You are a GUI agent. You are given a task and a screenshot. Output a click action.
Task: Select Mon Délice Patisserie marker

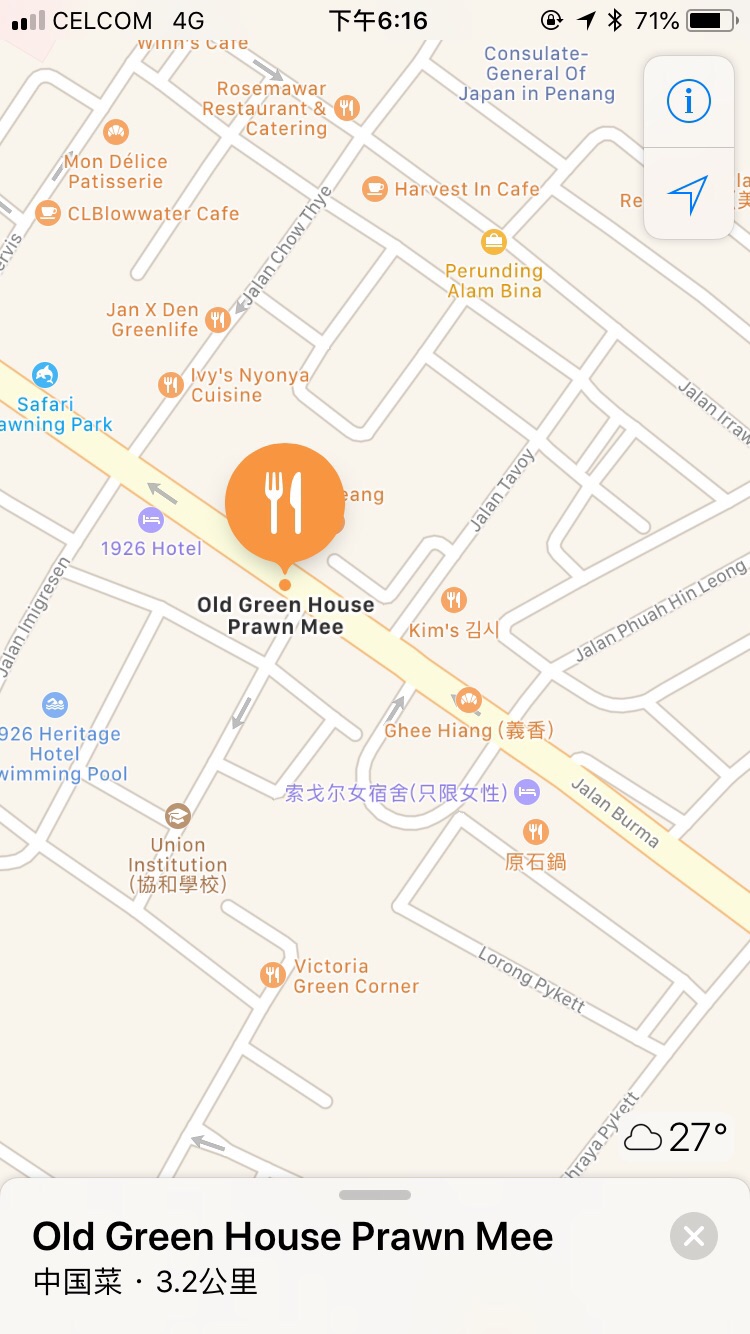116,132
